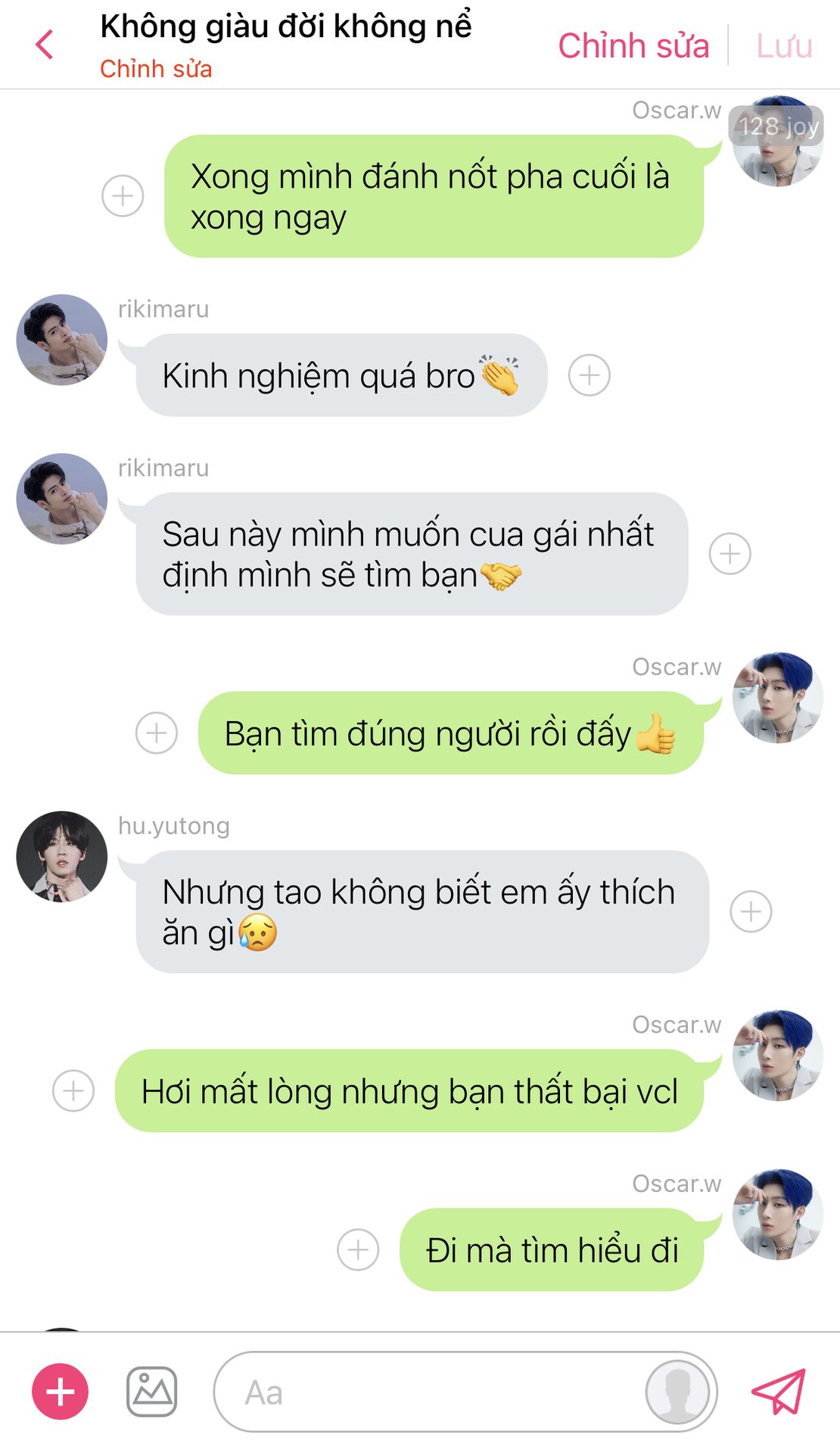This screenshot has width=840, height=1453.
Task: Open the pink add button in the bottom bar
Action: (60, 1392)
